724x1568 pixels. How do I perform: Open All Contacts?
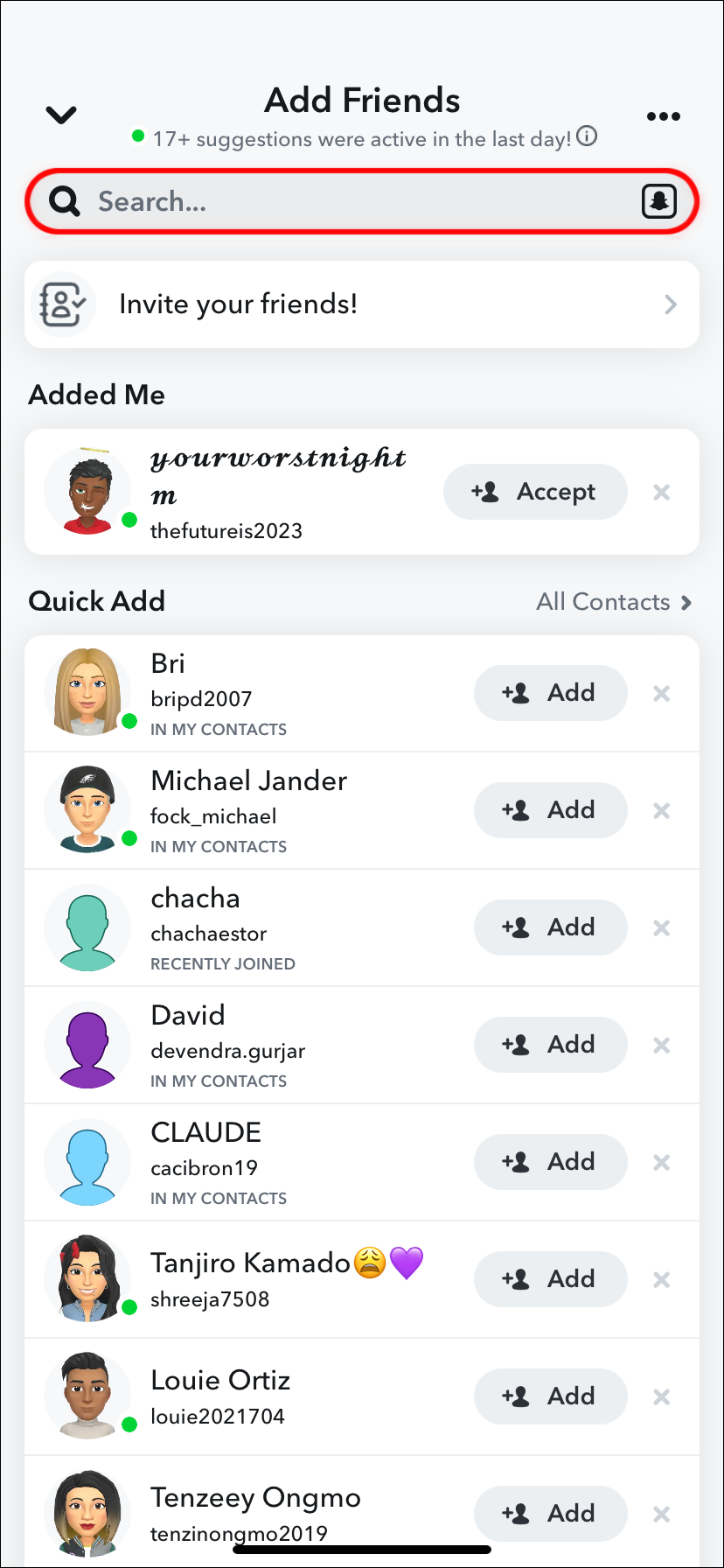tap(614, 602)
